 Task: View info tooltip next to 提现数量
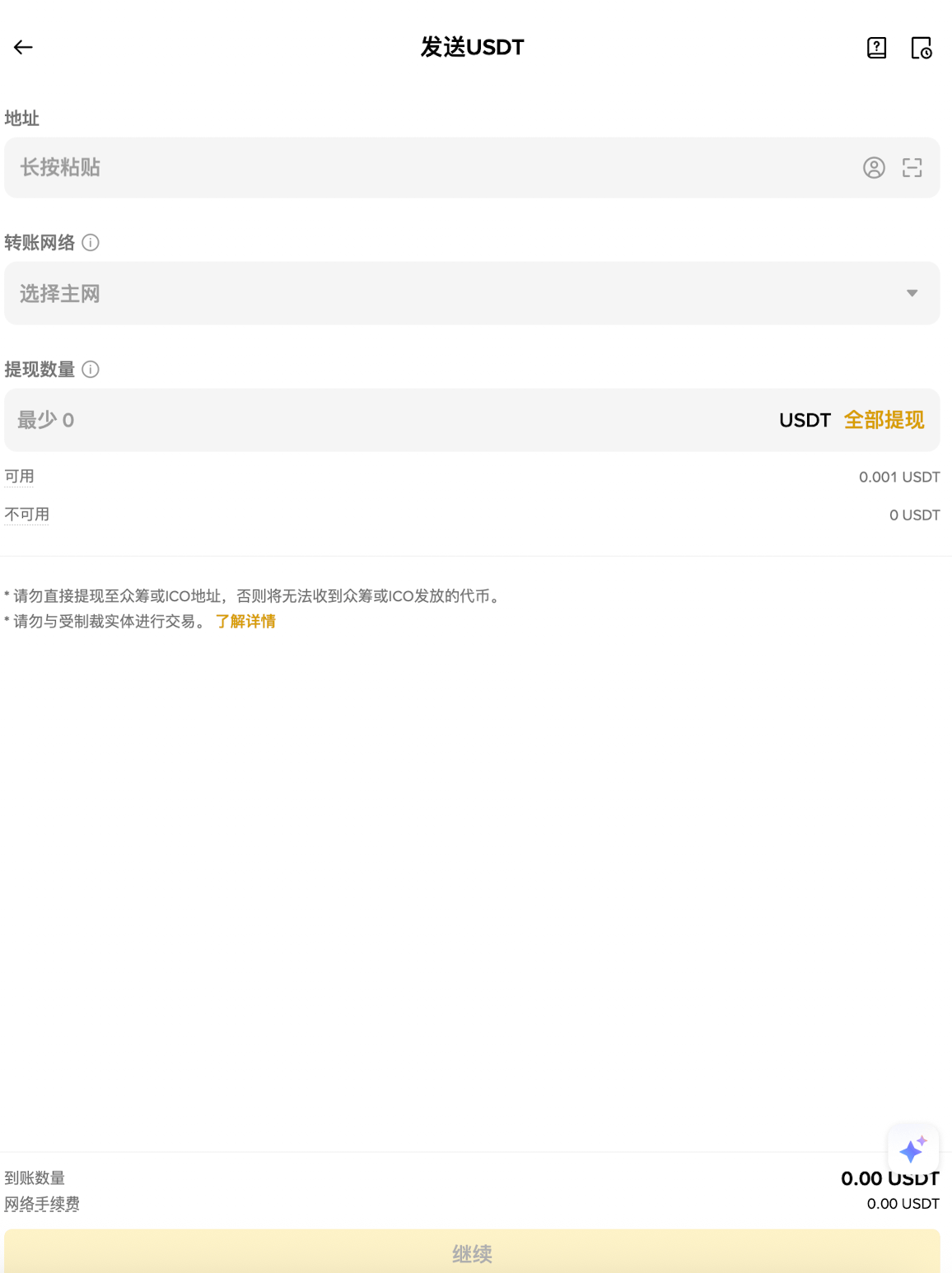click(91, 370)
